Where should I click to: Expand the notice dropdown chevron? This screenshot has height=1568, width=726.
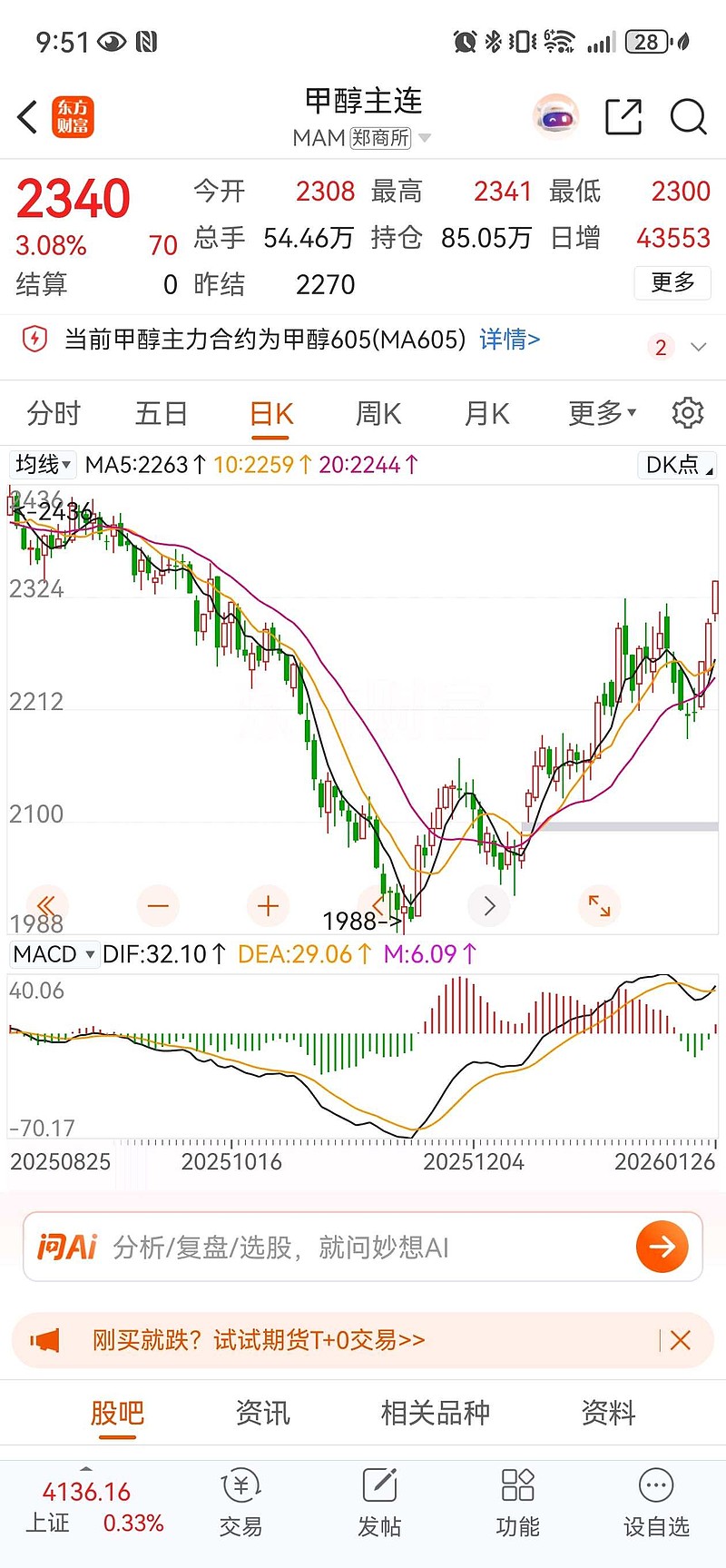pos(698,347)
